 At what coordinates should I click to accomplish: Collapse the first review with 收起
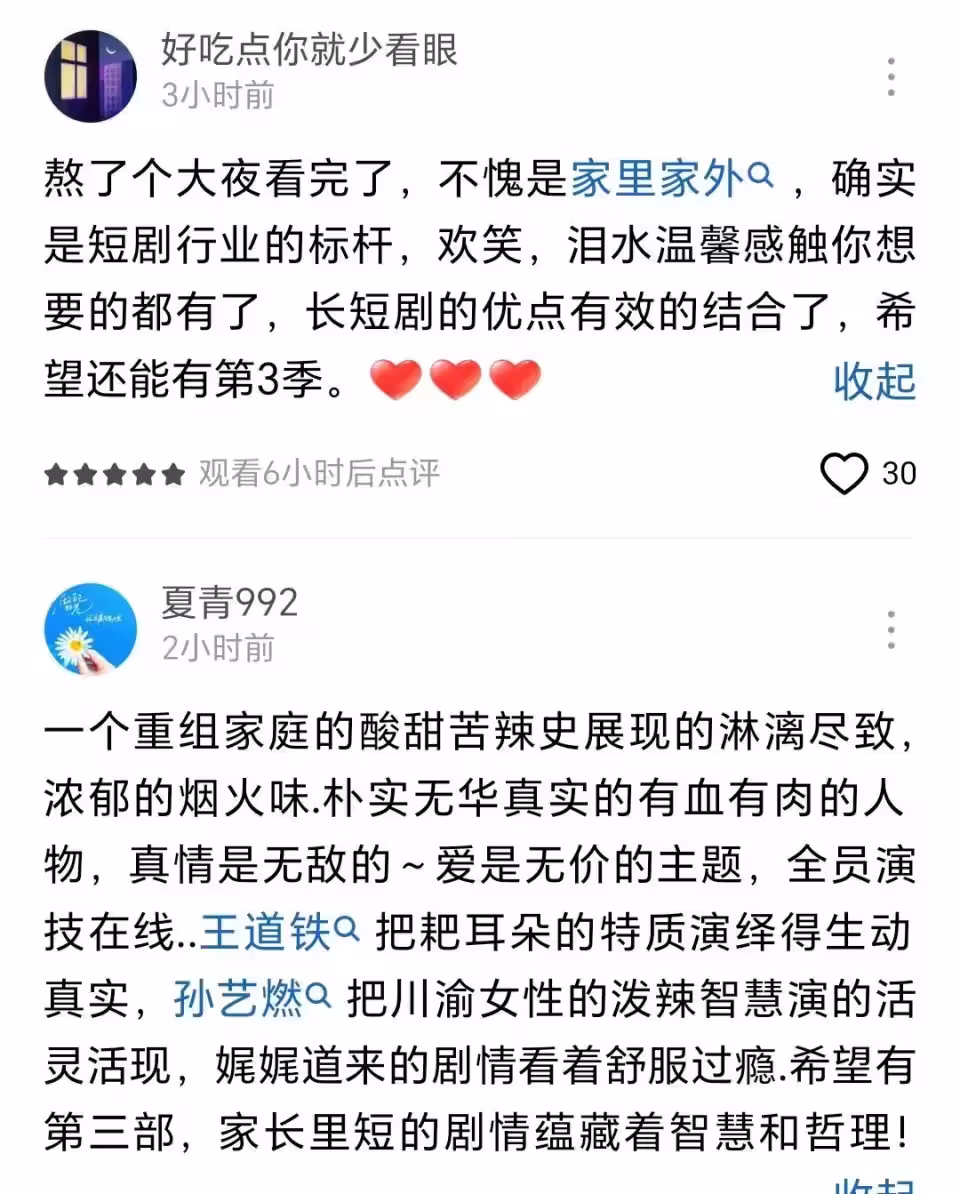(x=874, y=381)
